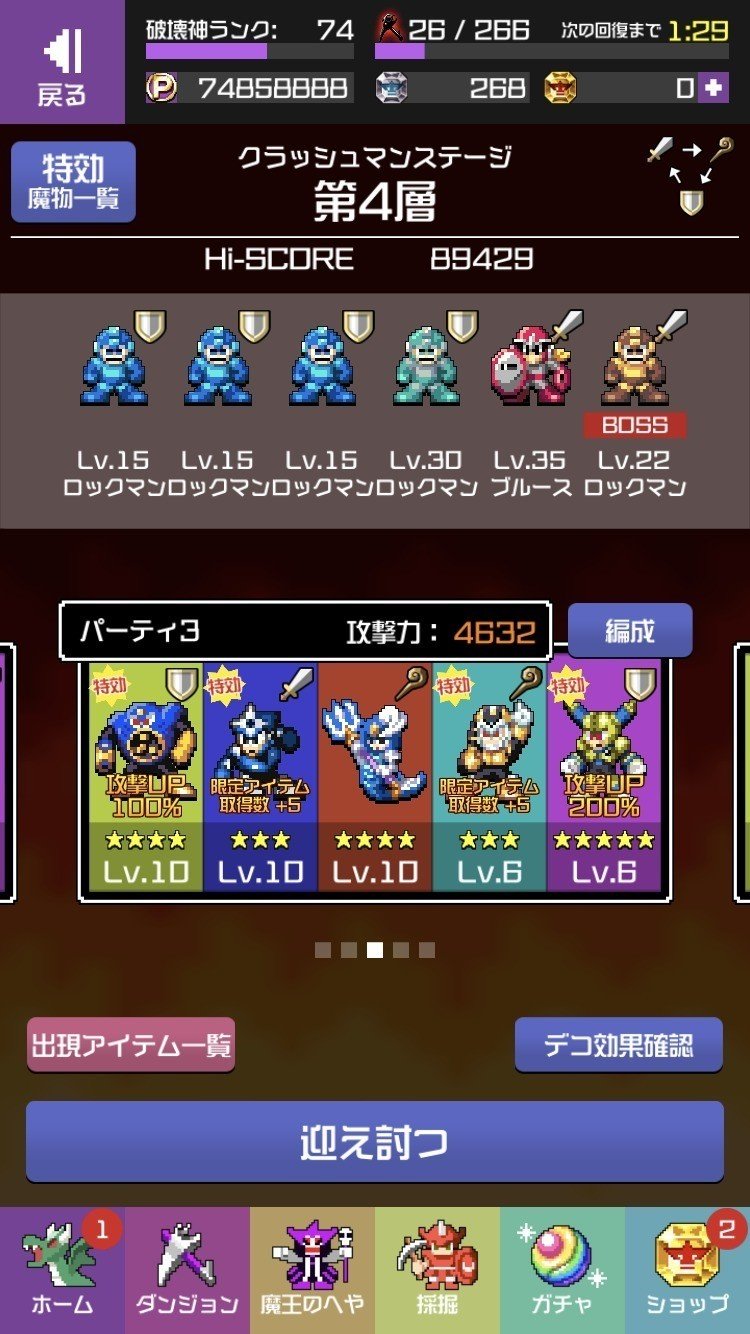Open 編成 to edit party 3
This screenshot has width=750, height=1334.
pyautogui.click(x=630, y=630)
